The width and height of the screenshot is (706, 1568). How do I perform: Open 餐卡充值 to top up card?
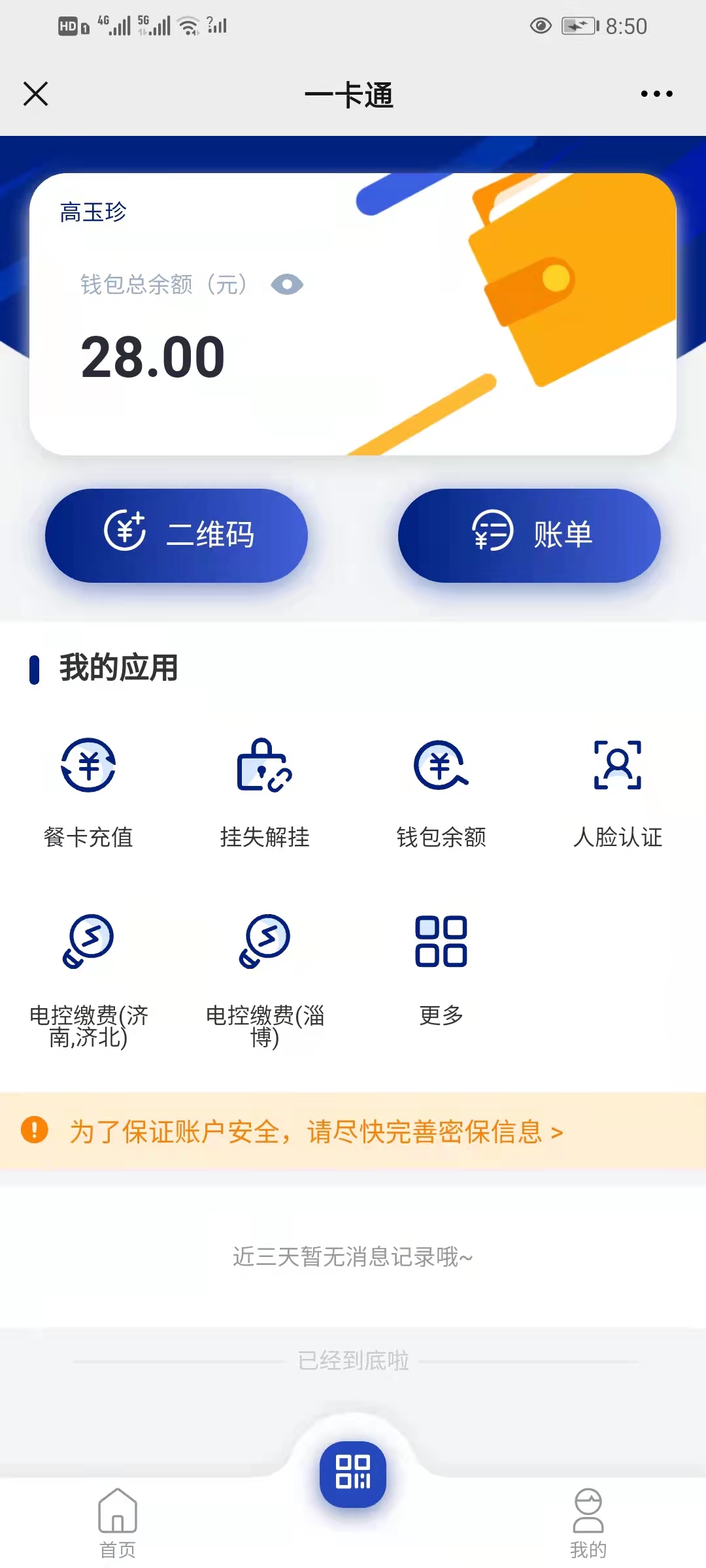click(88, 791)
